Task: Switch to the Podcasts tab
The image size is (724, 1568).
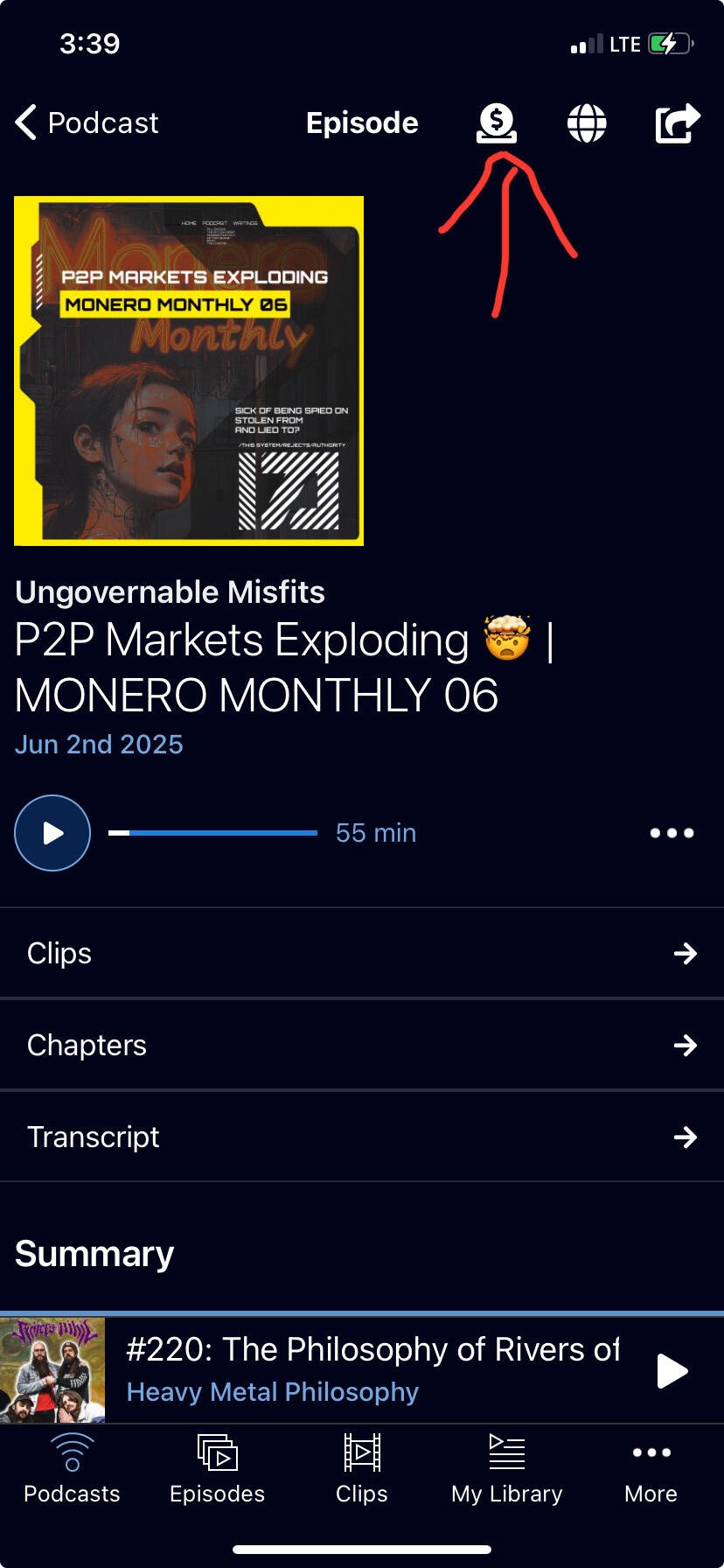Action: (72, 1470)
